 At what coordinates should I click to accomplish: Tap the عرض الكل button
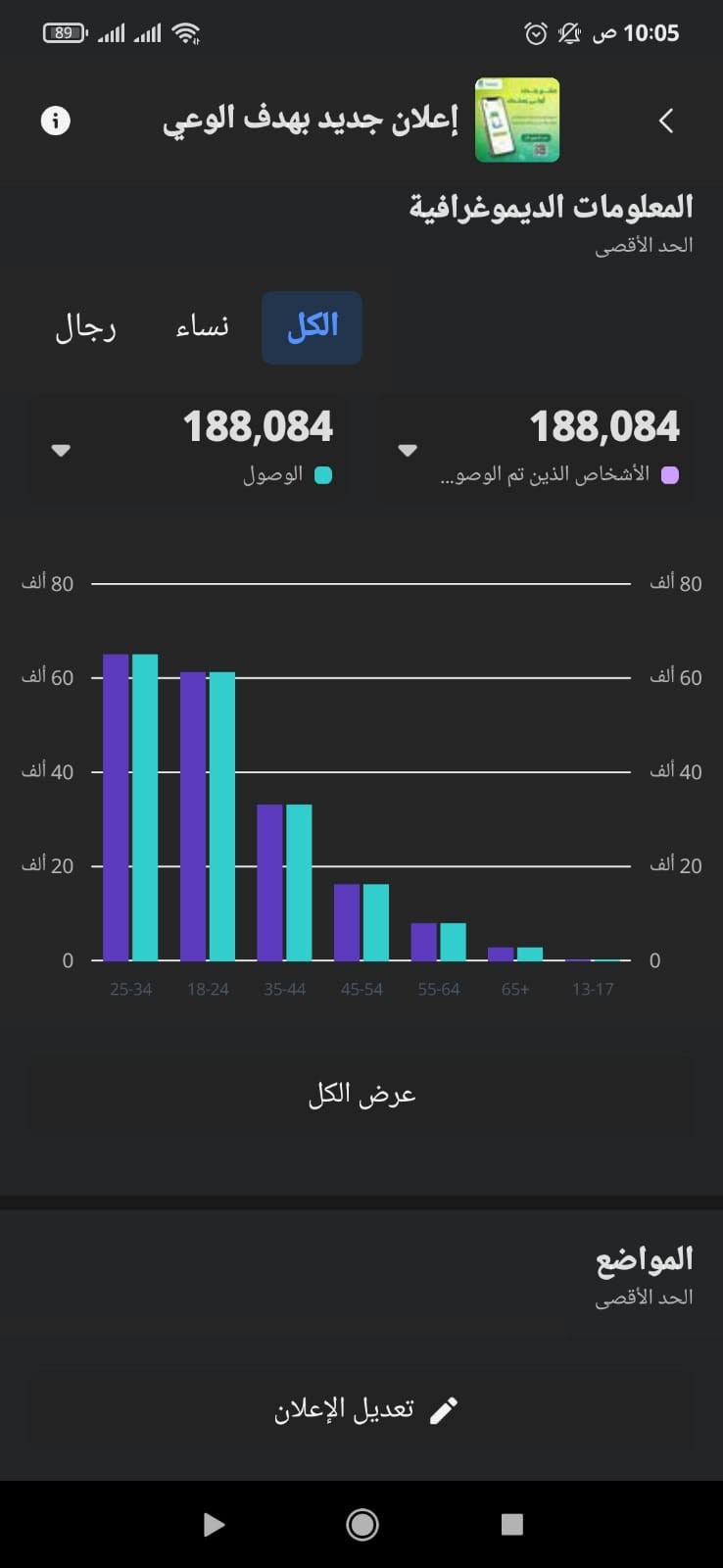[x=361, y=1095]
